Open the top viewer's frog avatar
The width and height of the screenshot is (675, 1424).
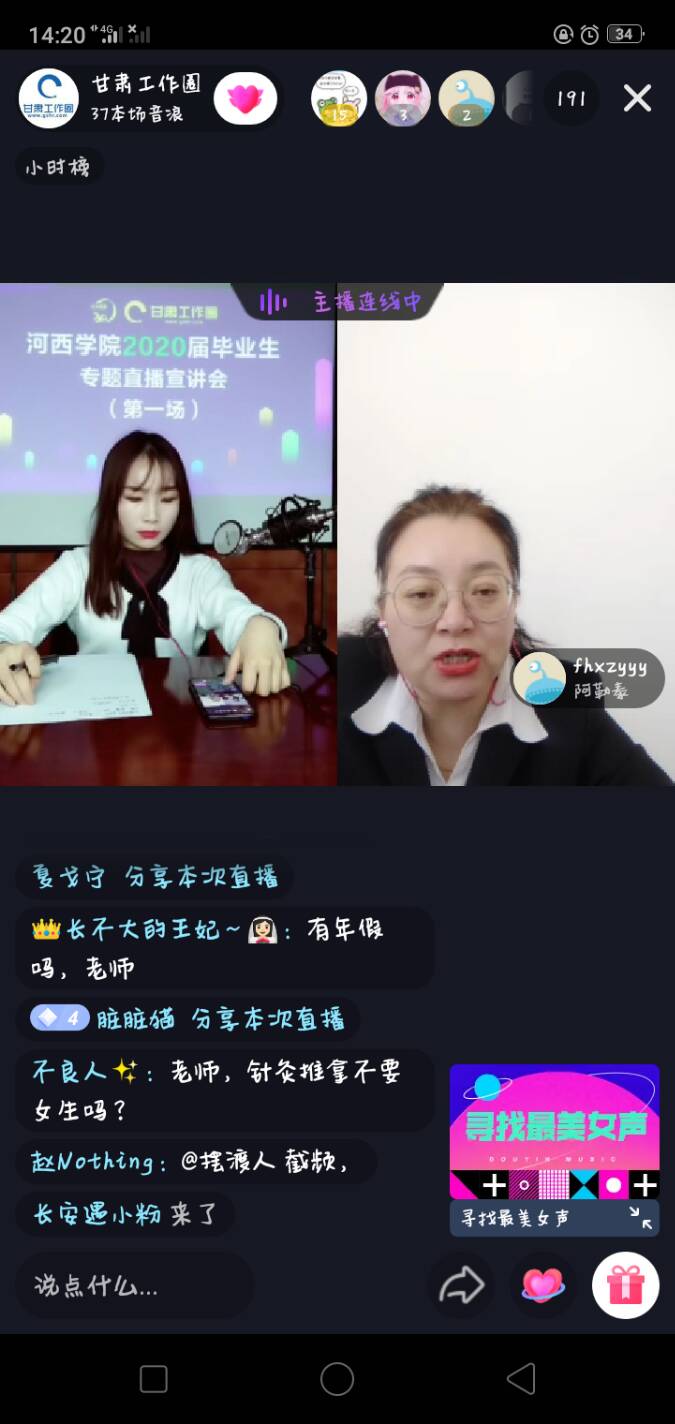pos(338,98)
